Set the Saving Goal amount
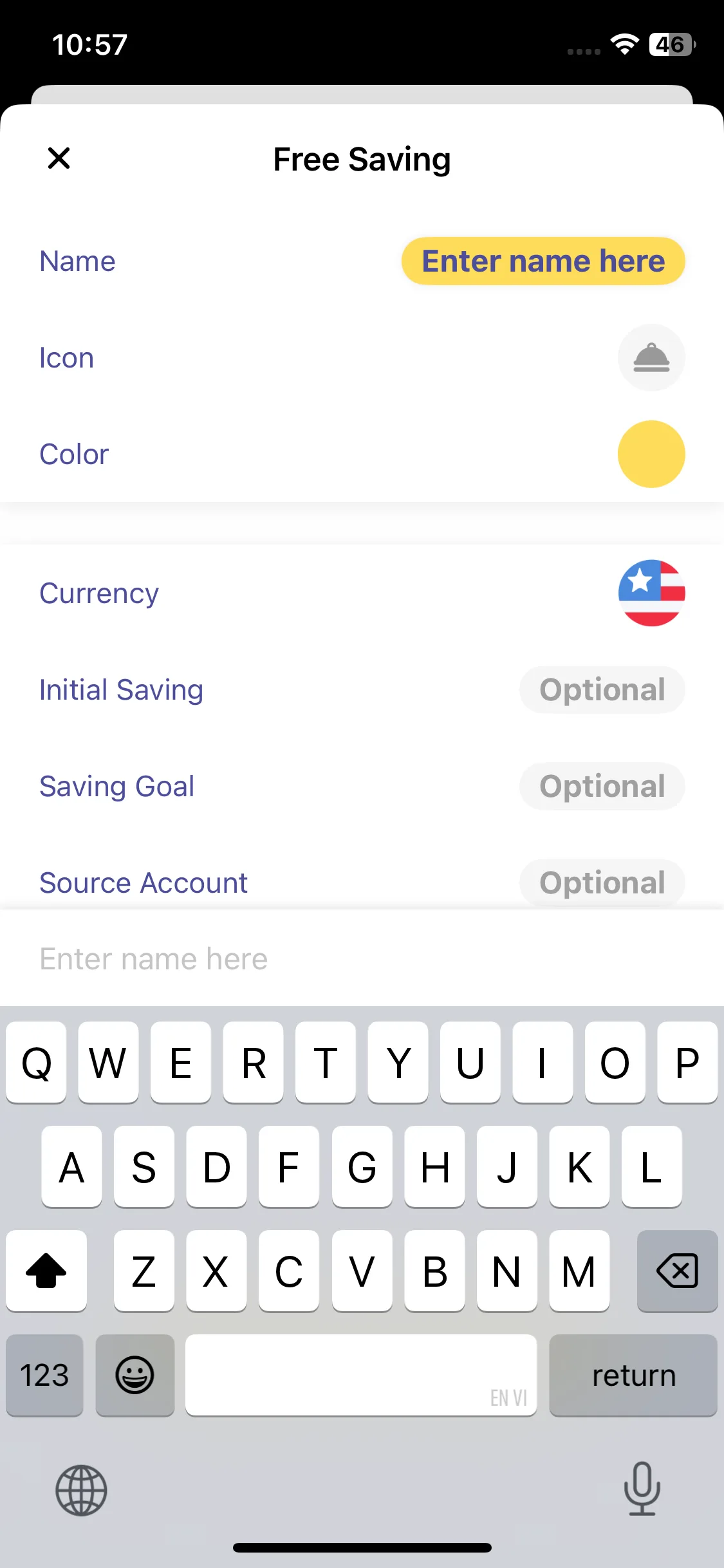 (601, 787)
